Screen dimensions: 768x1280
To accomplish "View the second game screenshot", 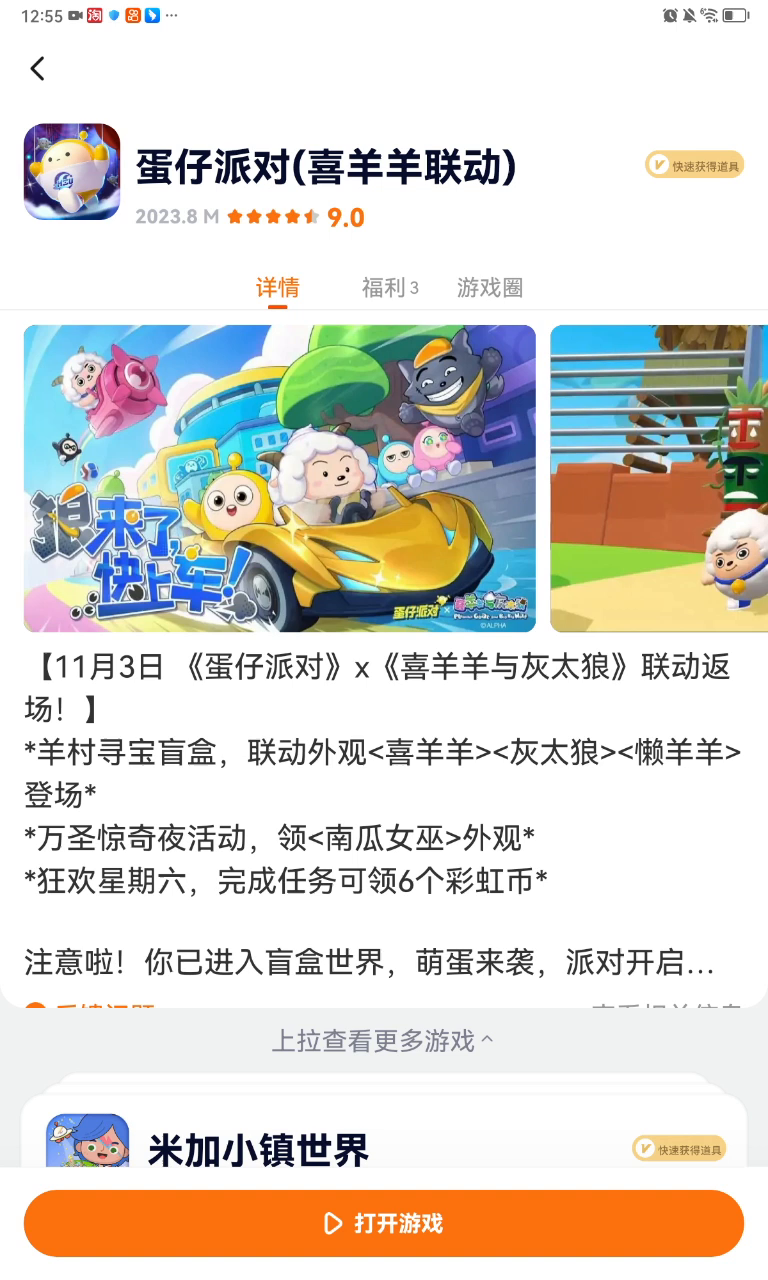I will (x=660, y=478).
